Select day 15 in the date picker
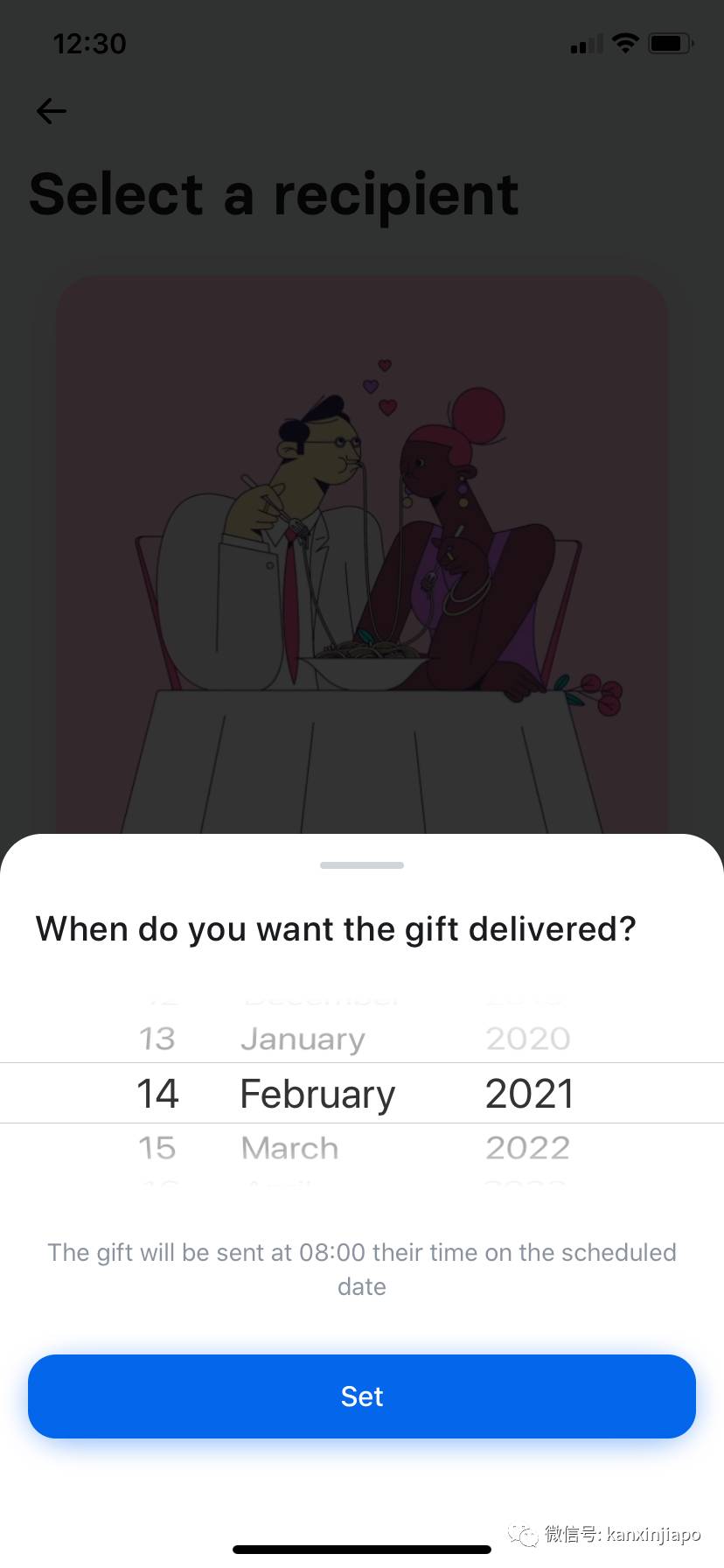Image resolution: width=724 pixels, height=1568 pixels. [157, 1147]
